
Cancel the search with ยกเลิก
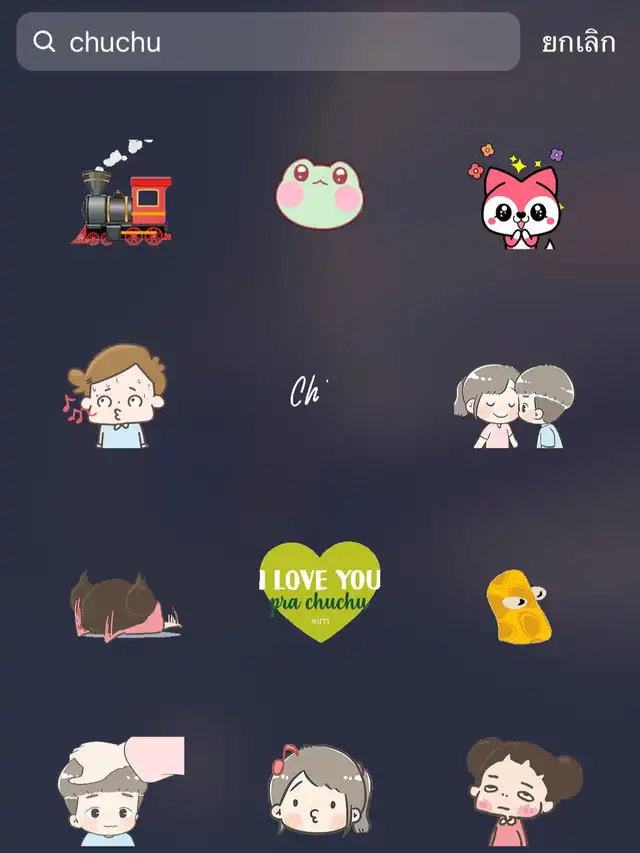pyautogui.click(x=579, y=42)
